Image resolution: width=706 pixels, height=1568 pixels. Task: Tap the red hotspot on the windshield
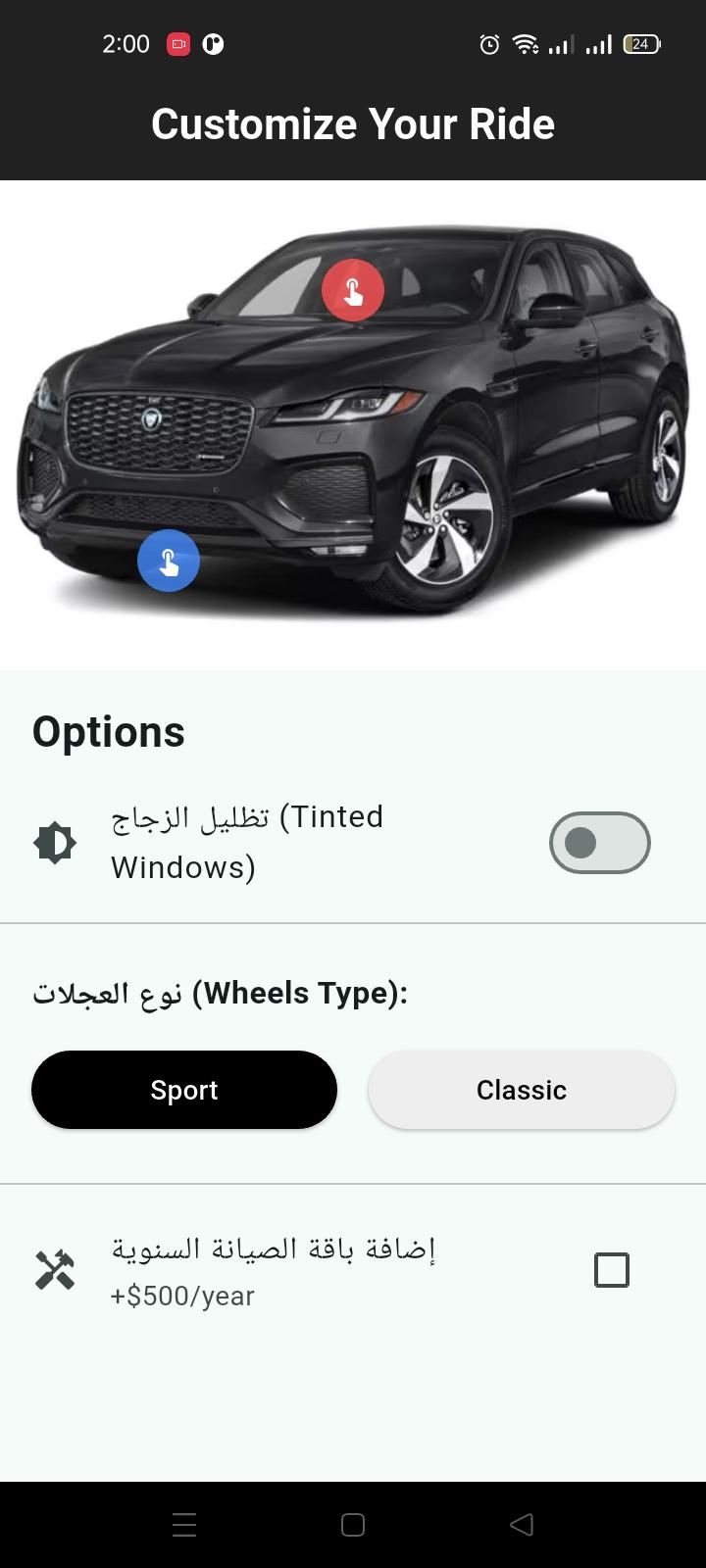pos(354,289)
